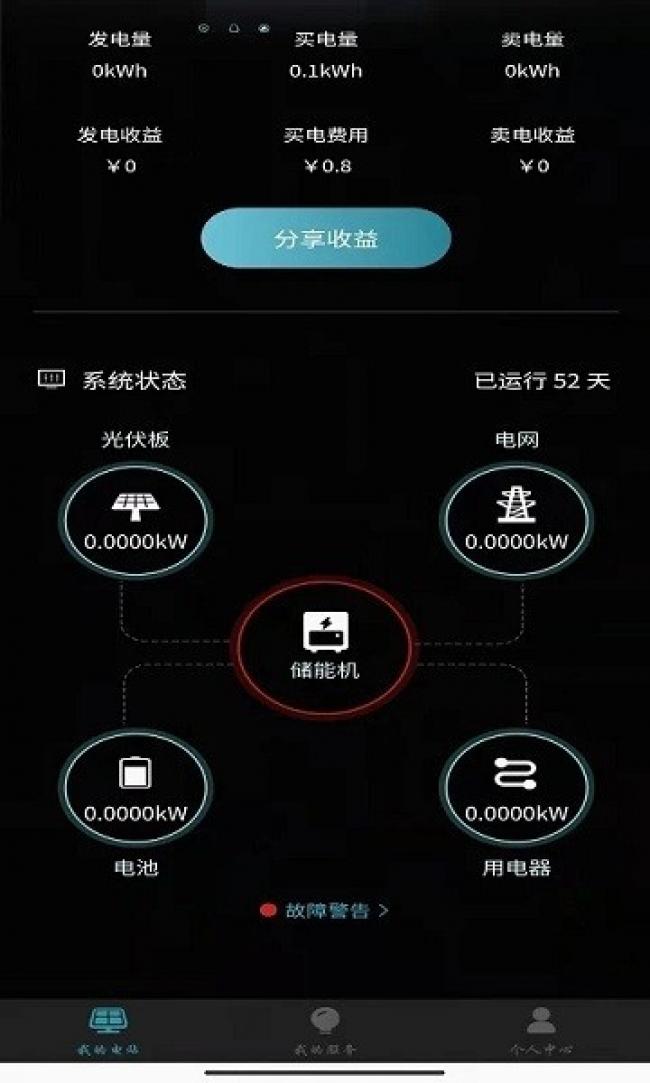Go to the 个人中心 tab
The height and width of the screenshot is (1083, 650).
pos(541,1031)
